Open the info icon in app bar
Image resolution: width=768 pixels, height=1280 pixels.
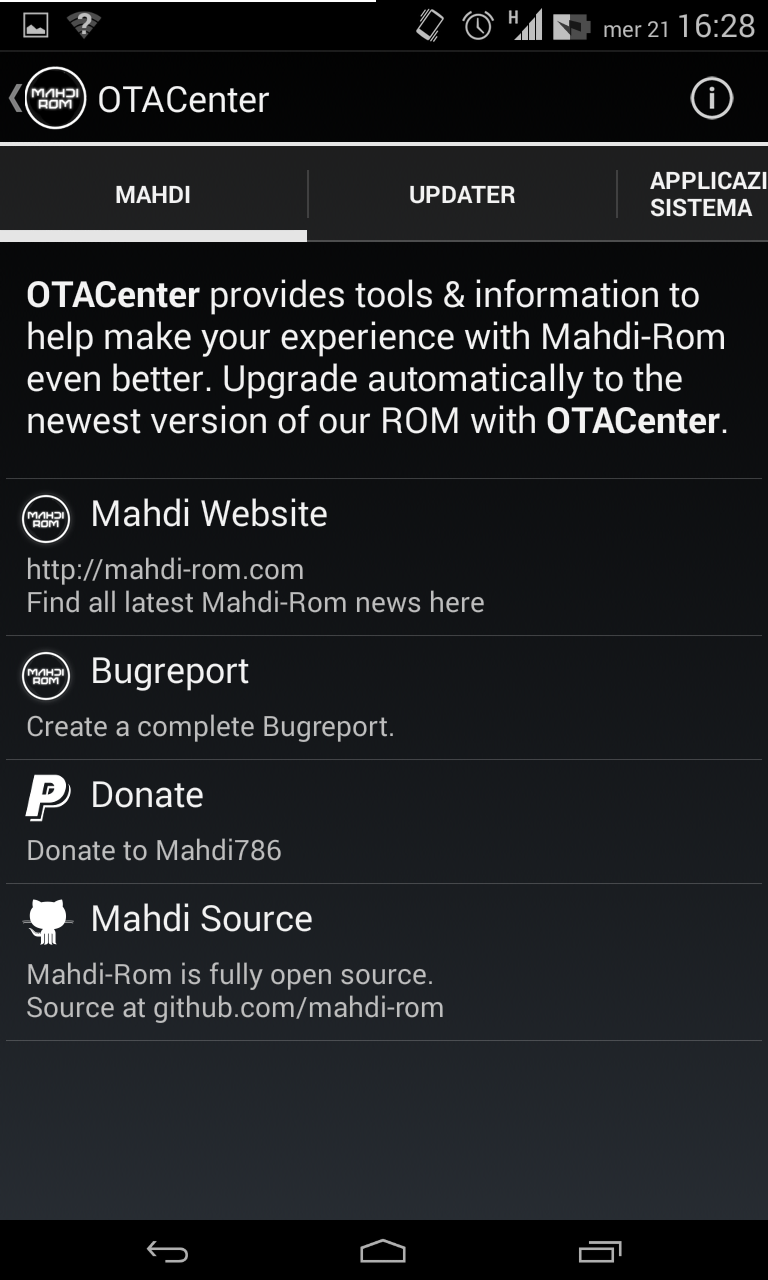pyautogui.click(x=711, y=99)
